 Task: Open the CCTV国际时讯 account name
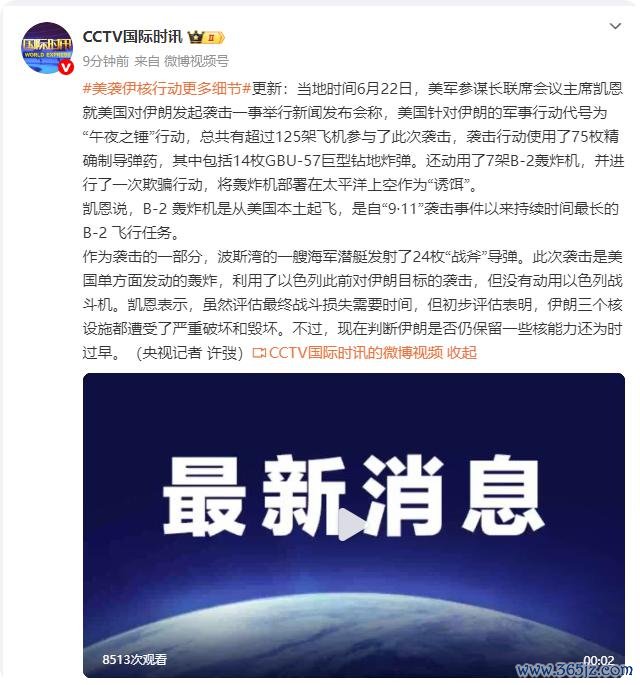[132, 37]
